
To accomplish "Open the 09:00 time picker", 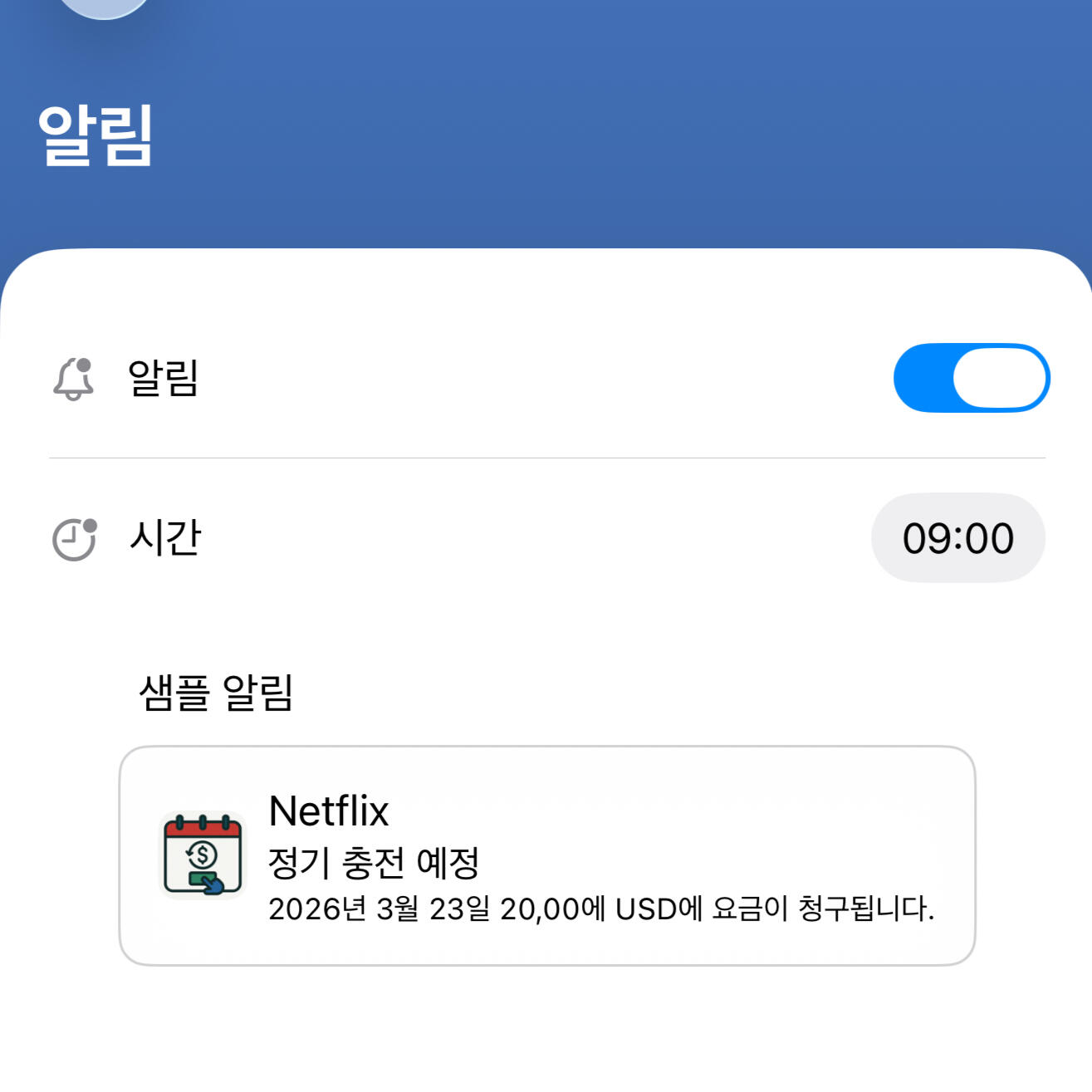I will coord(957,538).
